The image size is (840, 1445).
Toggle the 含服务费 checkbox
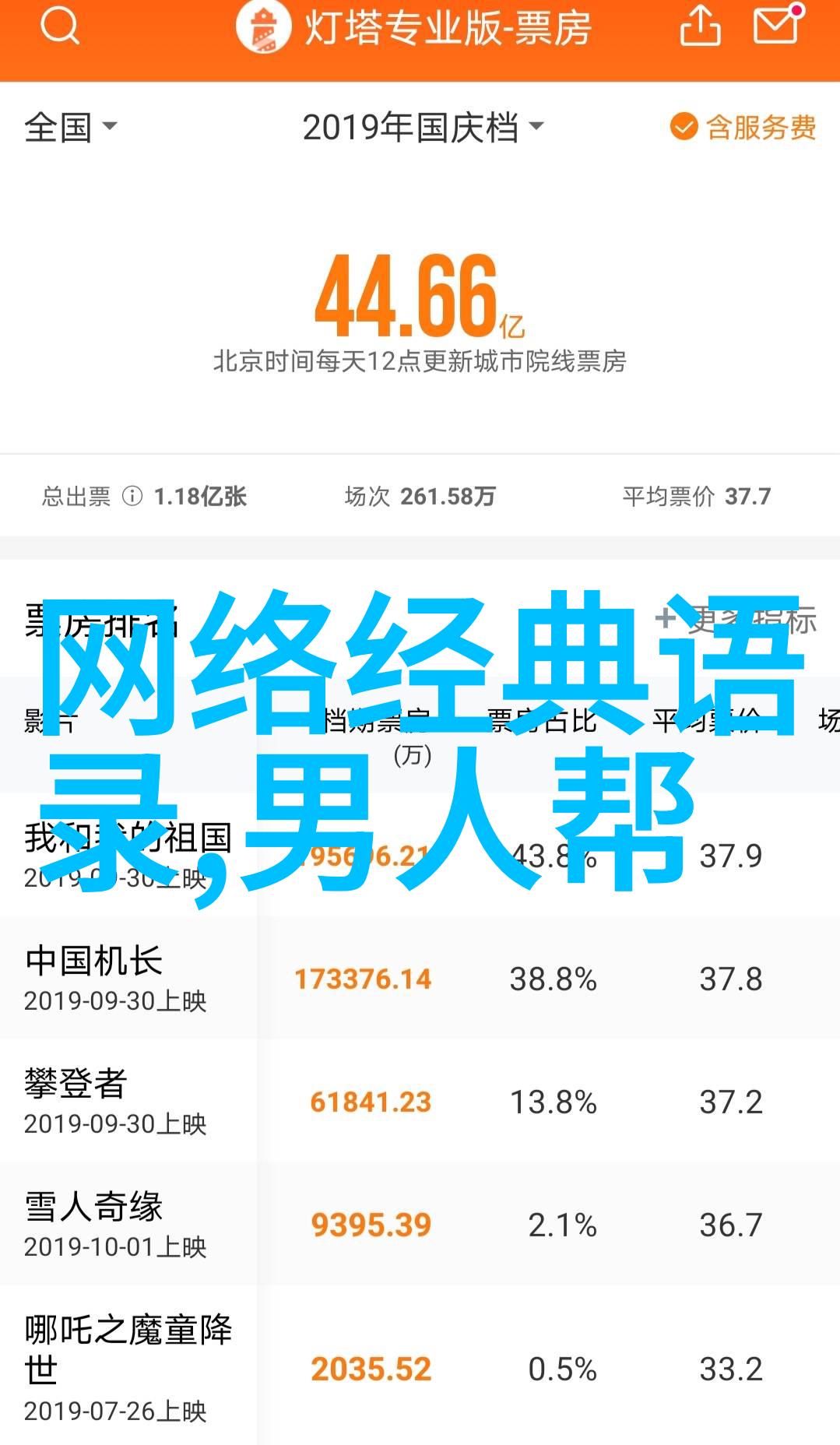coord(743,127)
